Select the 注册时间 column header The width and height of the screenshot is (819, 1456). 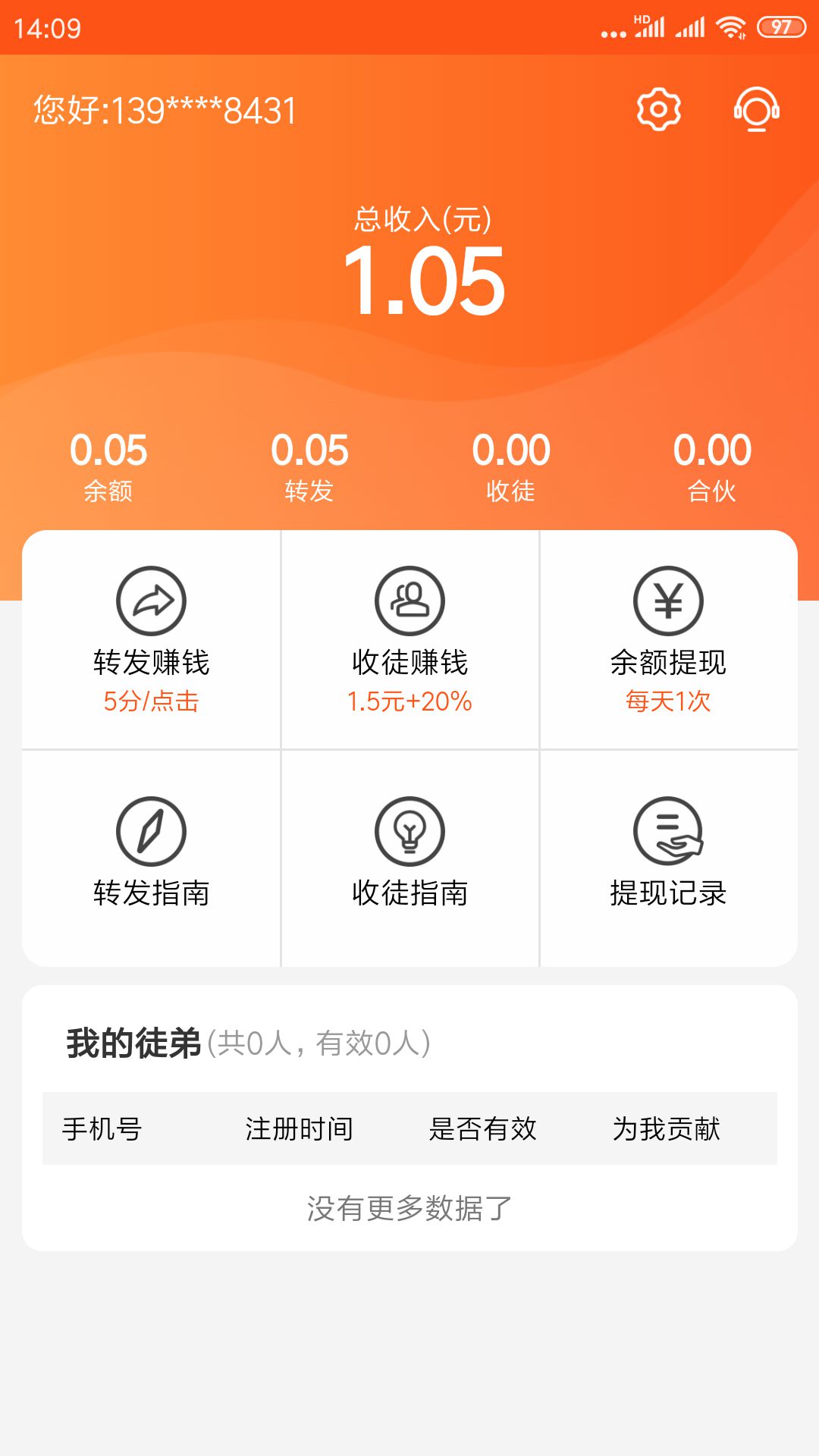(300, 1128)
